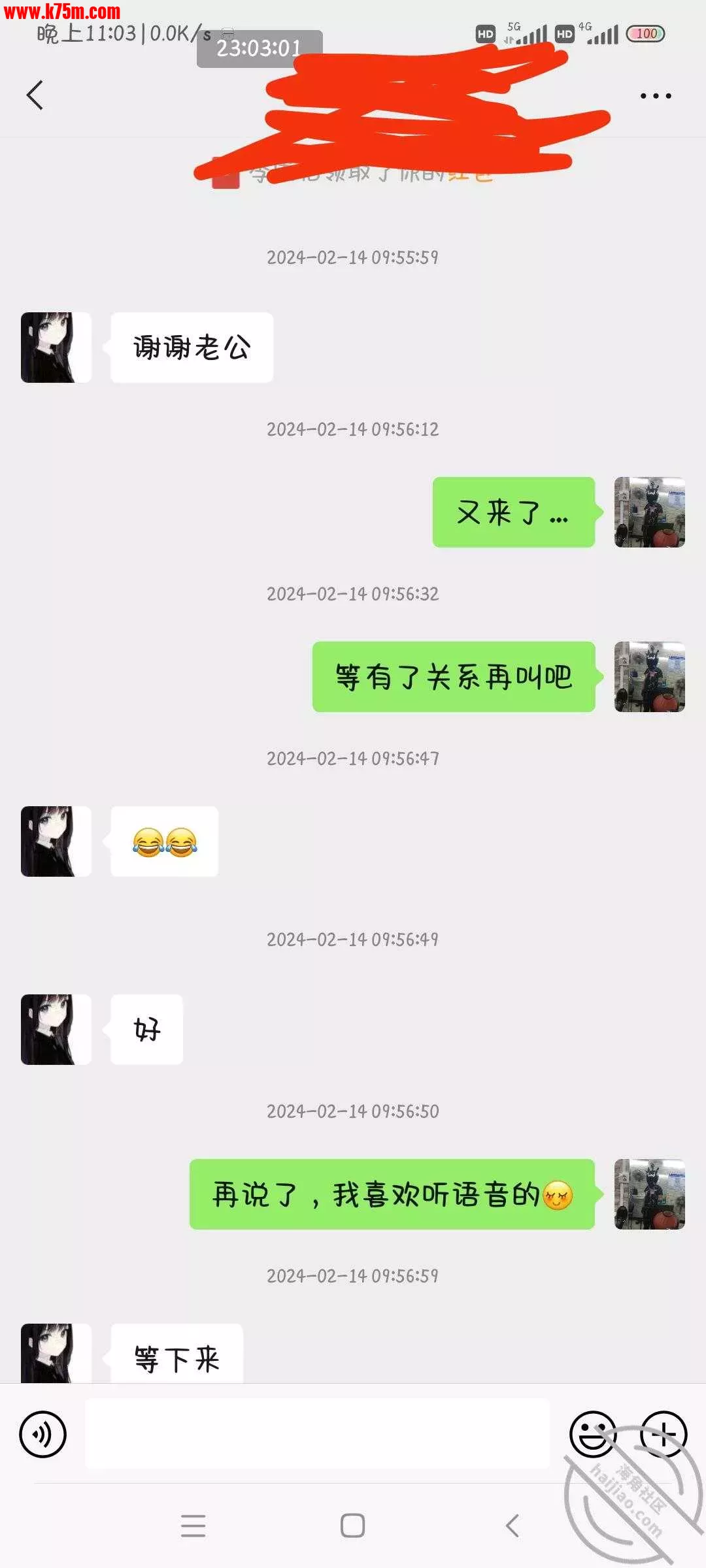Go back to the chat list
The image size is (706, 1568).
point(35,95)
